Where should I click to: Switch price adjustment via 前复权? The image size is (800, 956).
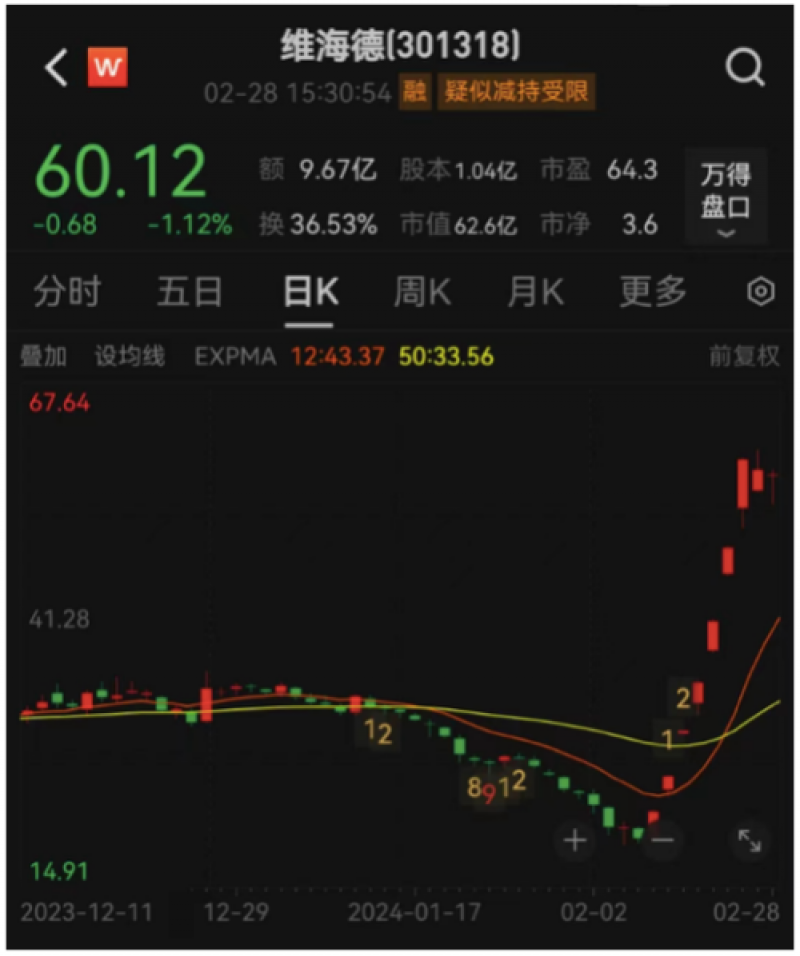pyautogui.click(x=742, y=356)
